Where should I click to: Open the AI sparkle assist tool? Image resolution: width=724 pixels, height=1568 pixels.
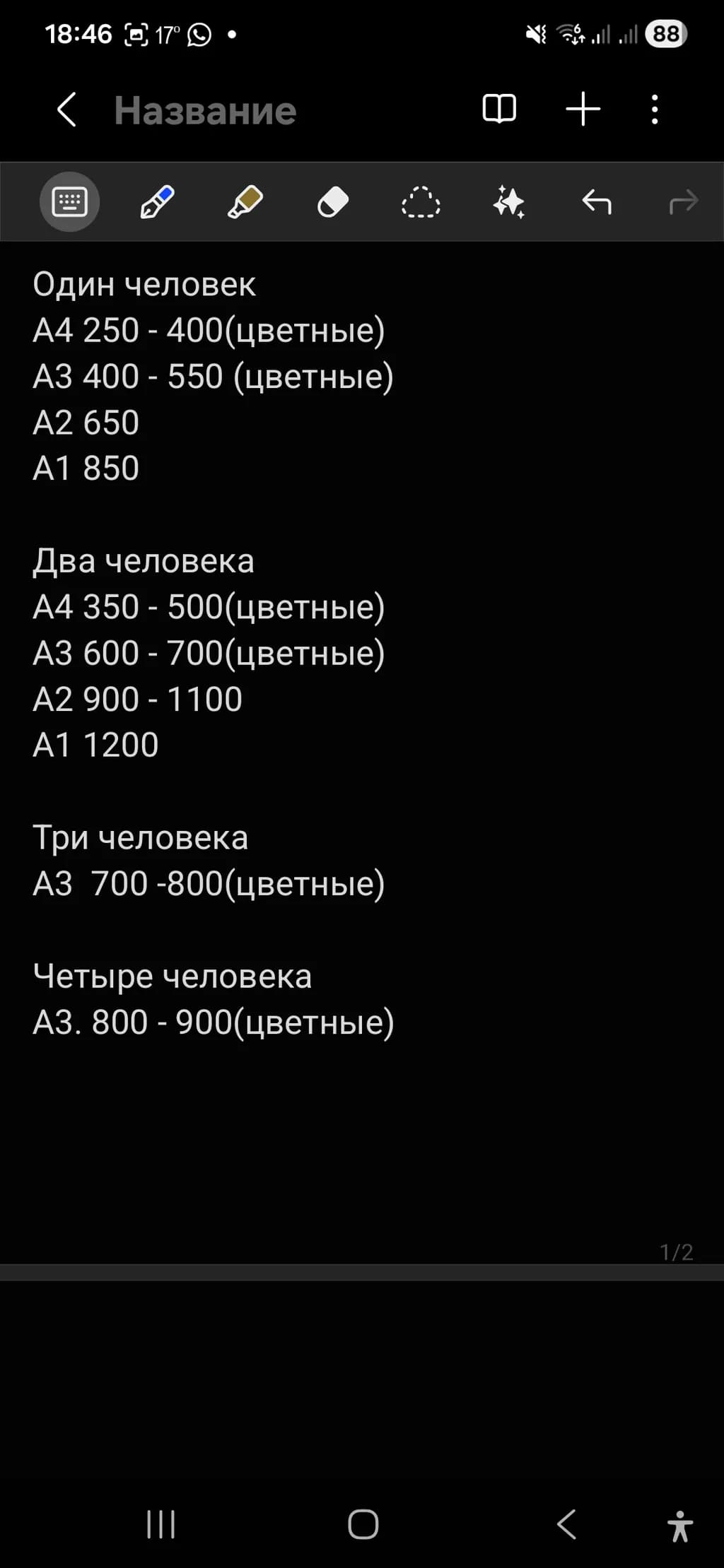pyautogui.click(x=509, y=202)
